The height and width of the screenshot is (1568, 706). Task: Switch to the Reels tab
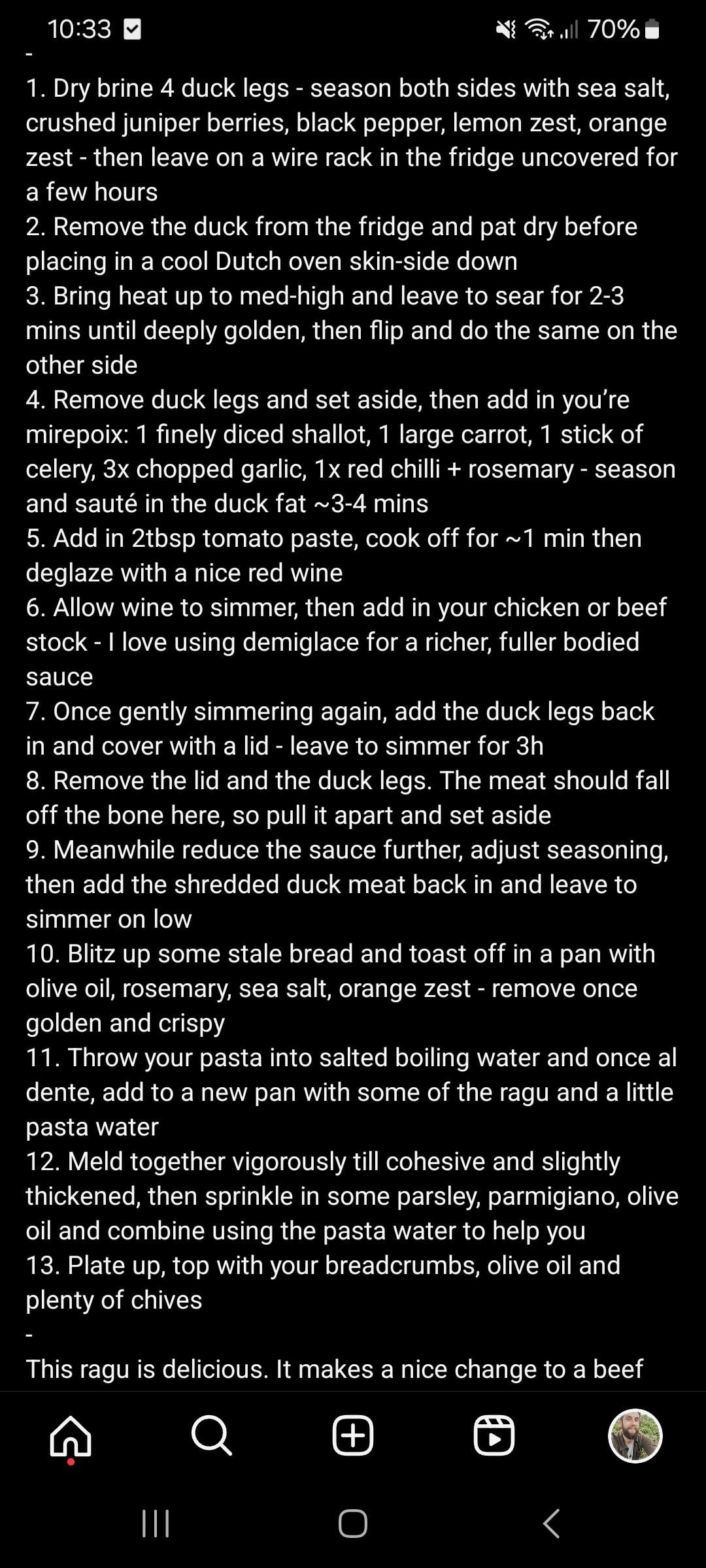494,1435
